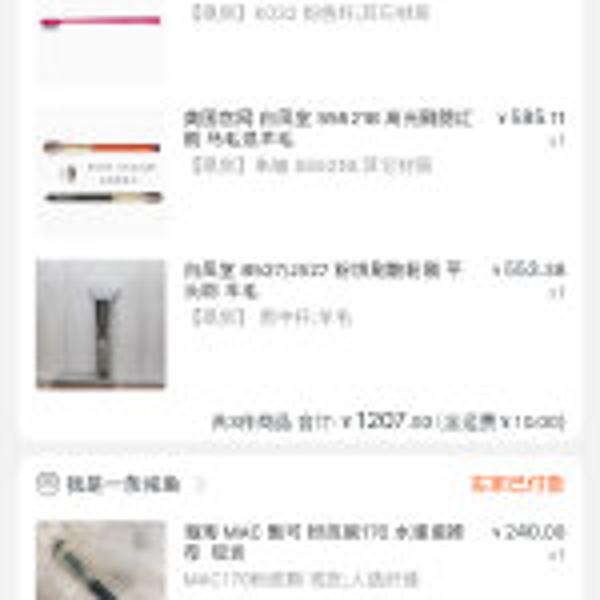
Task: Open the pink brush item at the top
Action: [101, 30]
